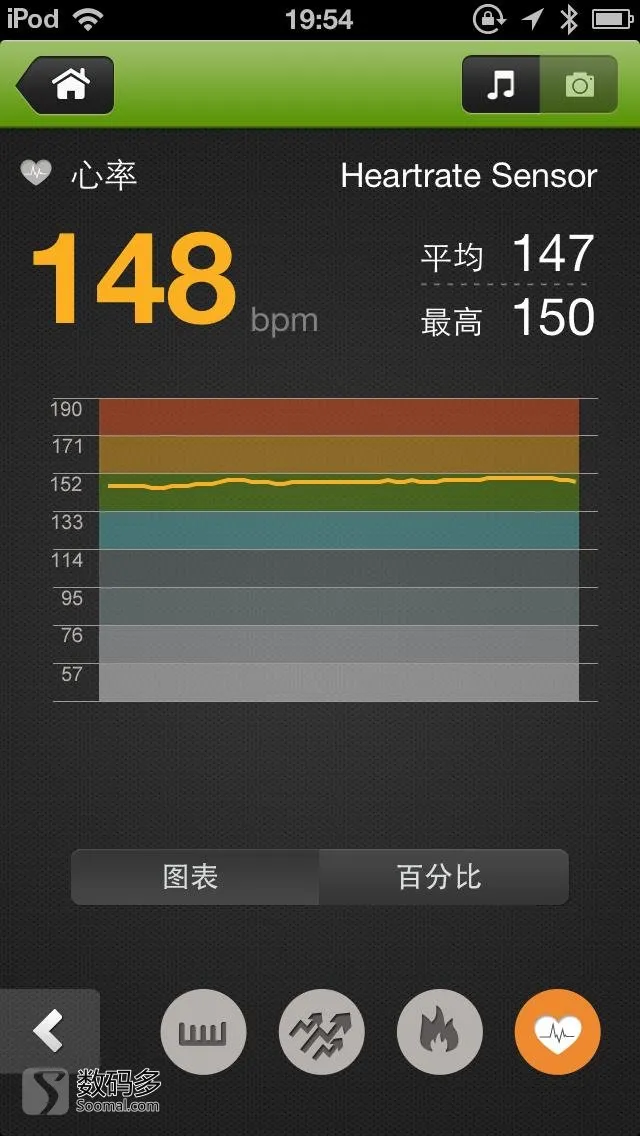The width and height of the screenshot is (640, 1136).
Task: Open the camera
Action: (578, 85)
